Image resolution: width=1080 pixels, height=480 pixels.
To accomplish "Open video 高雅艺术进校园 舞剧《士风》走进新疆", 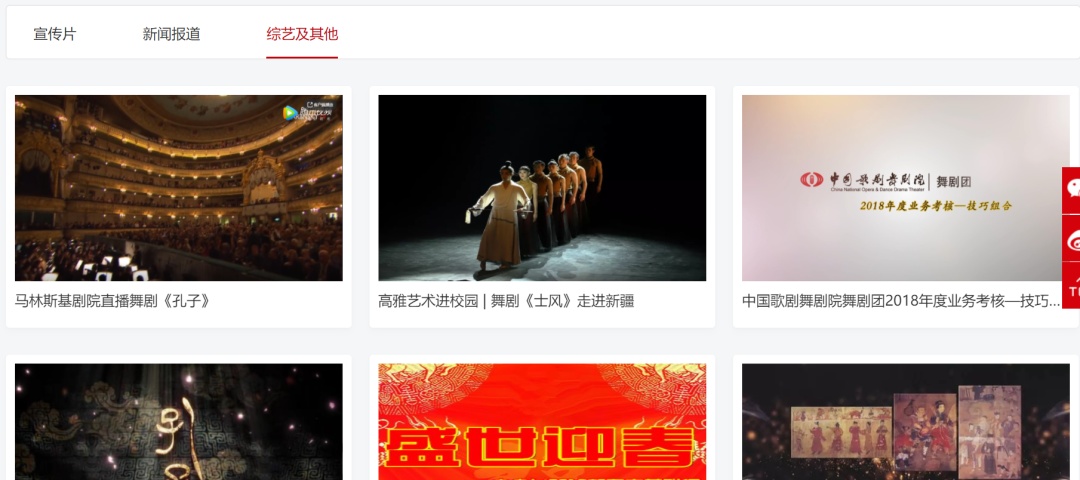I will (x=542, y=188).
